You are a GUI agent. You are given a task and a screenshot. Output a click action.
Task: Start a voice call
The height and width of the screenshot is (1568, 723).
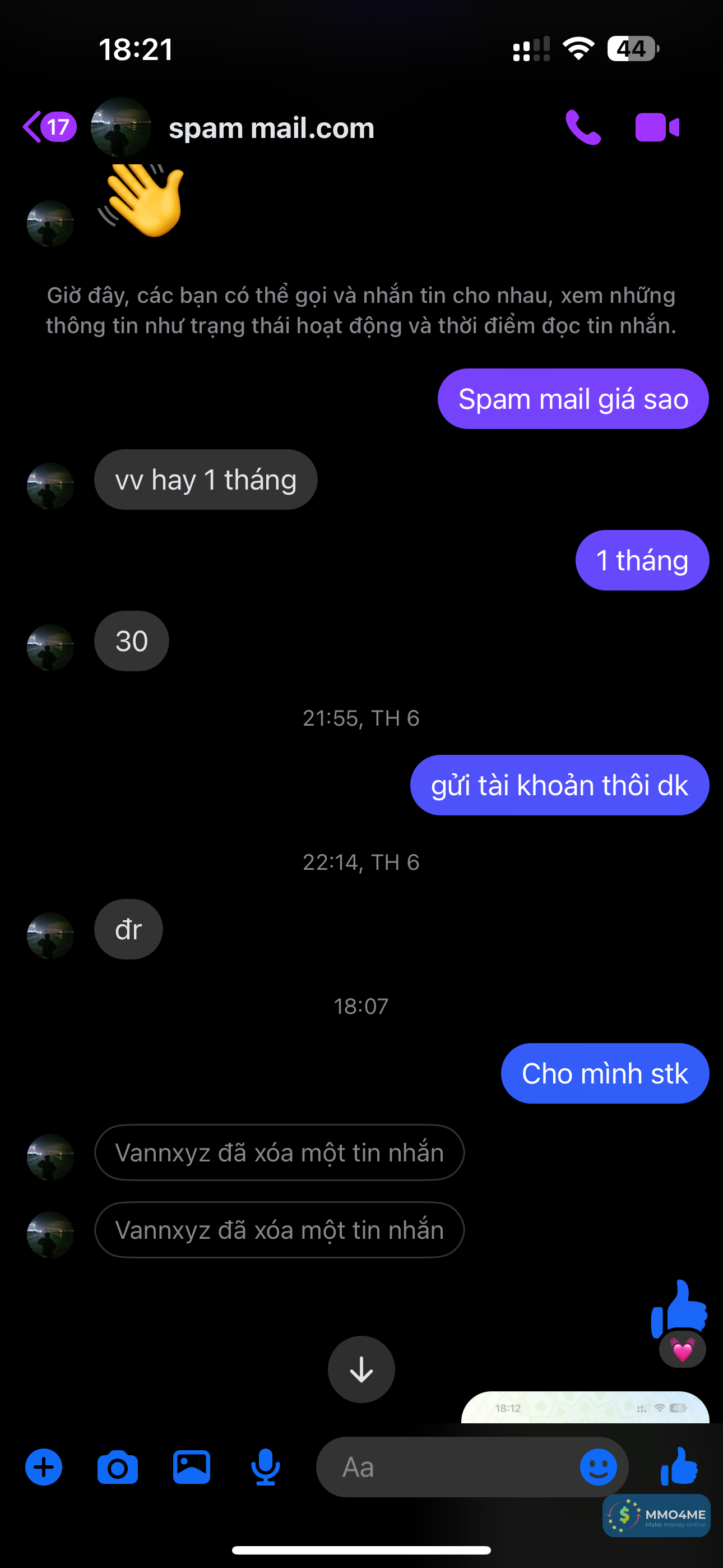point(582,127)
